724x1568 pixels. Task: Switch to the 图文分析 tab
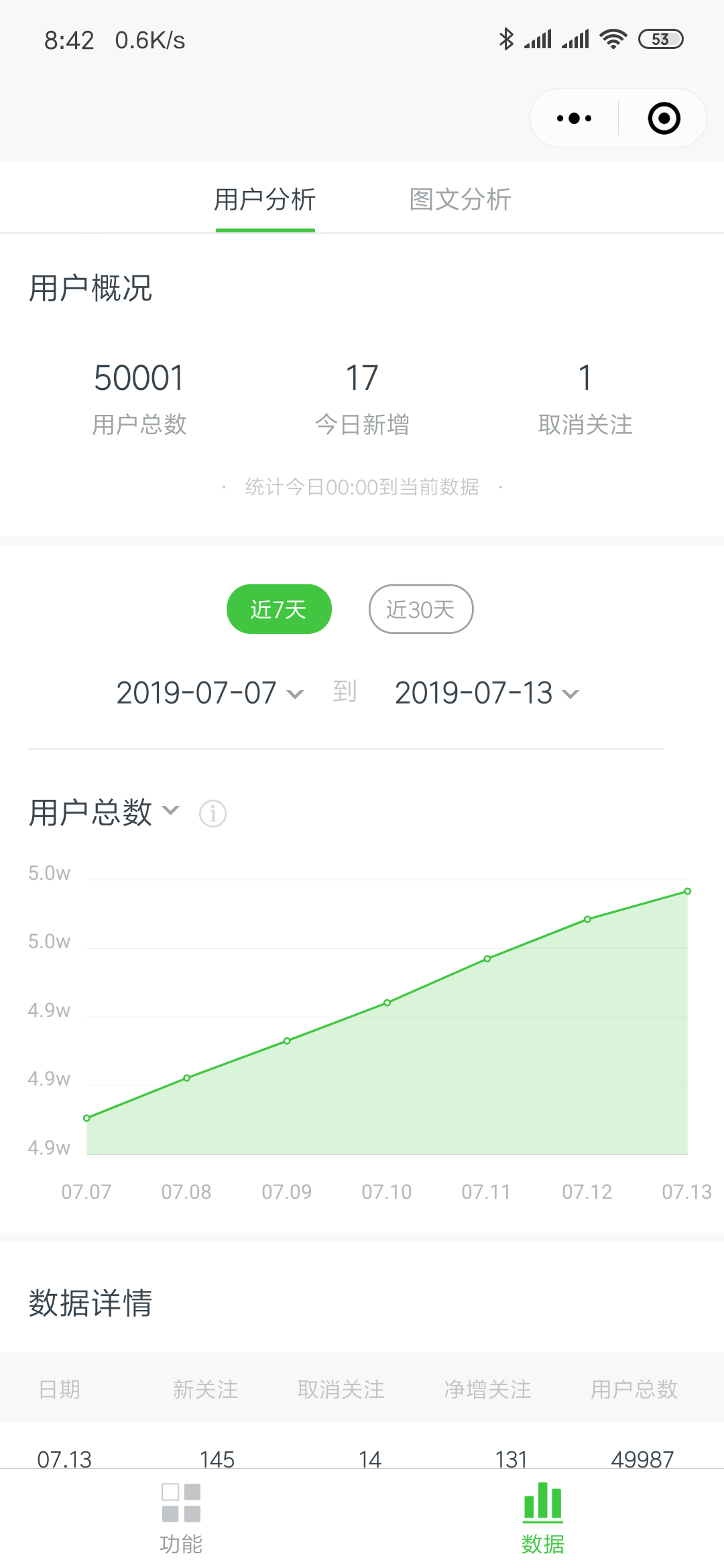(x=460, y=200)
